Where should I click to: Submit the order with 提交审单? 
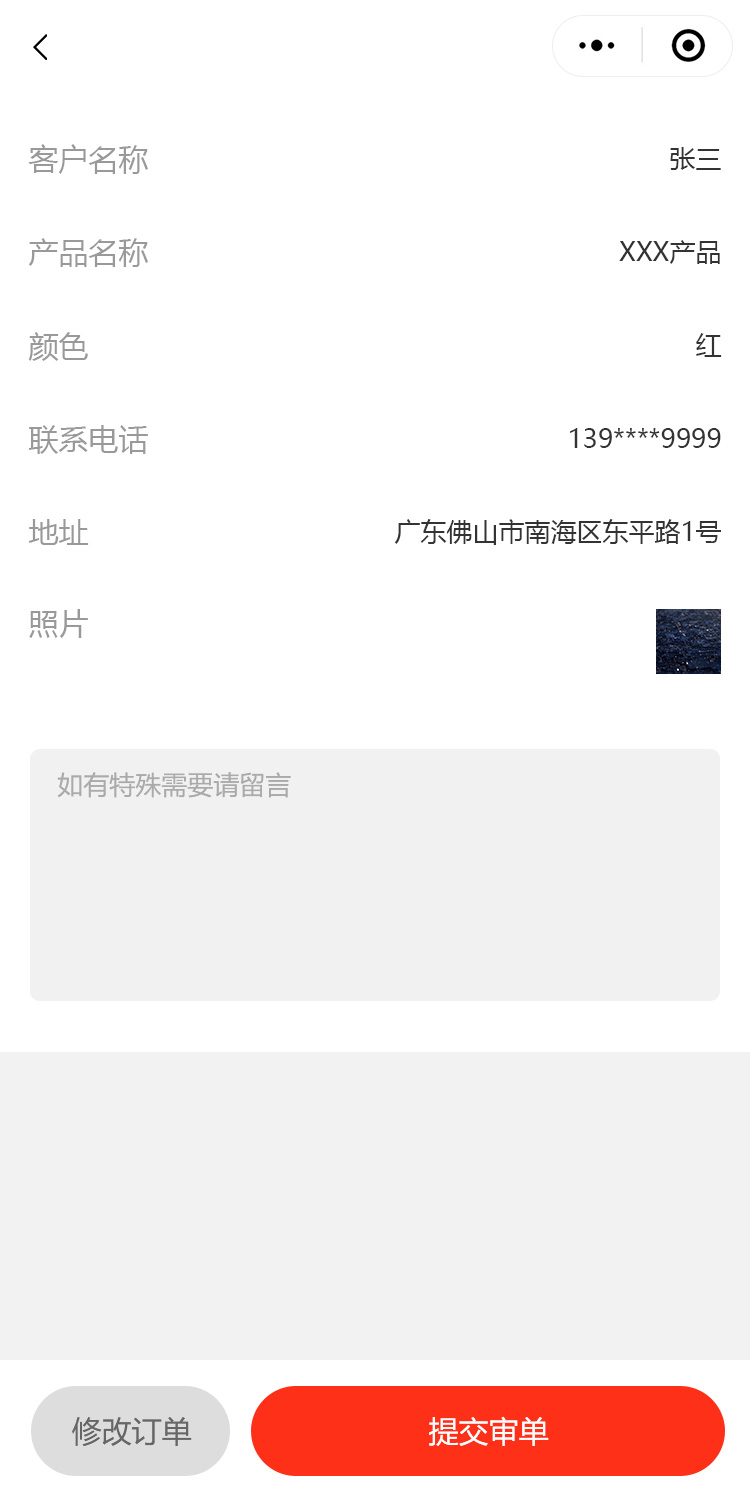pos(488,1431)
